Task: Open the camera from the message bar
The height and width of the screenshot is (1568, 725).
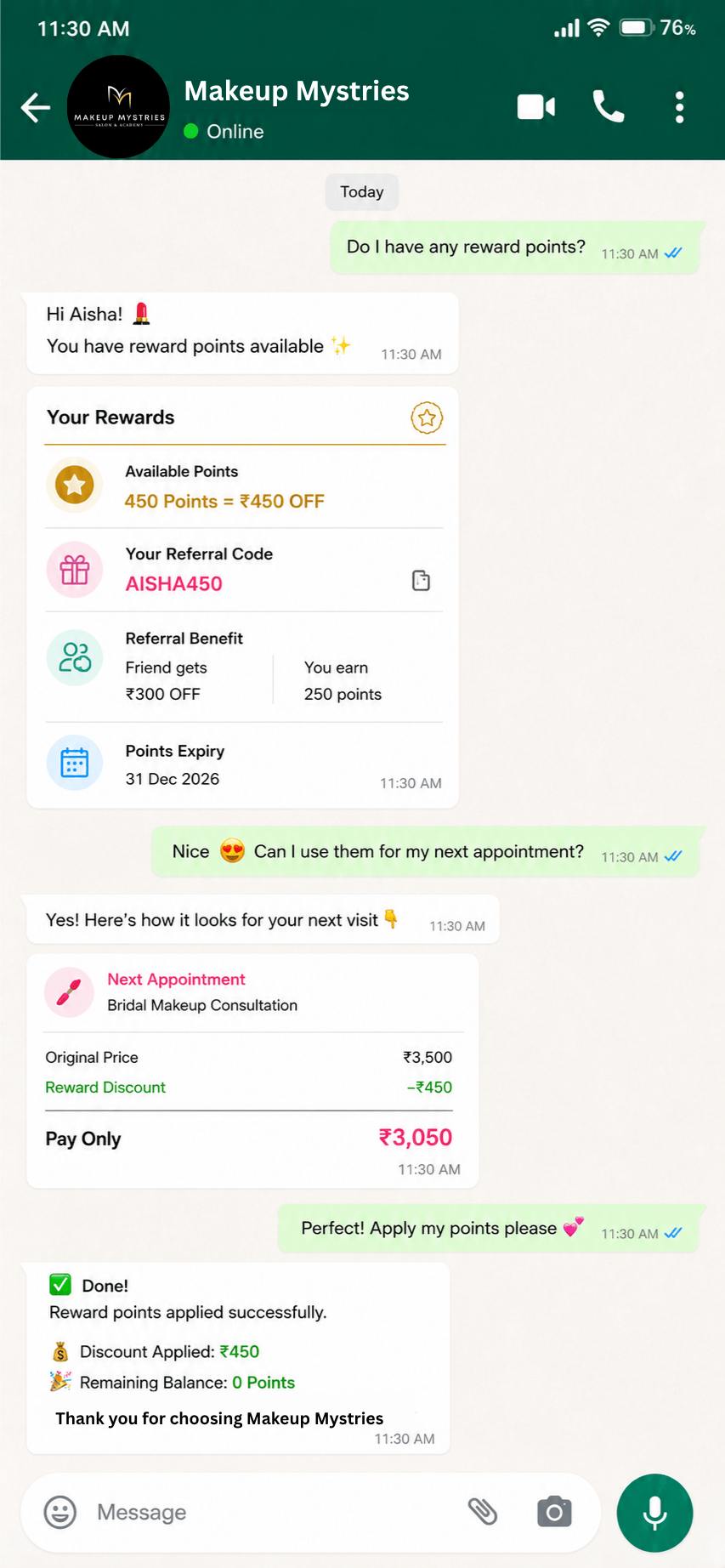Action: point(554,1511)
